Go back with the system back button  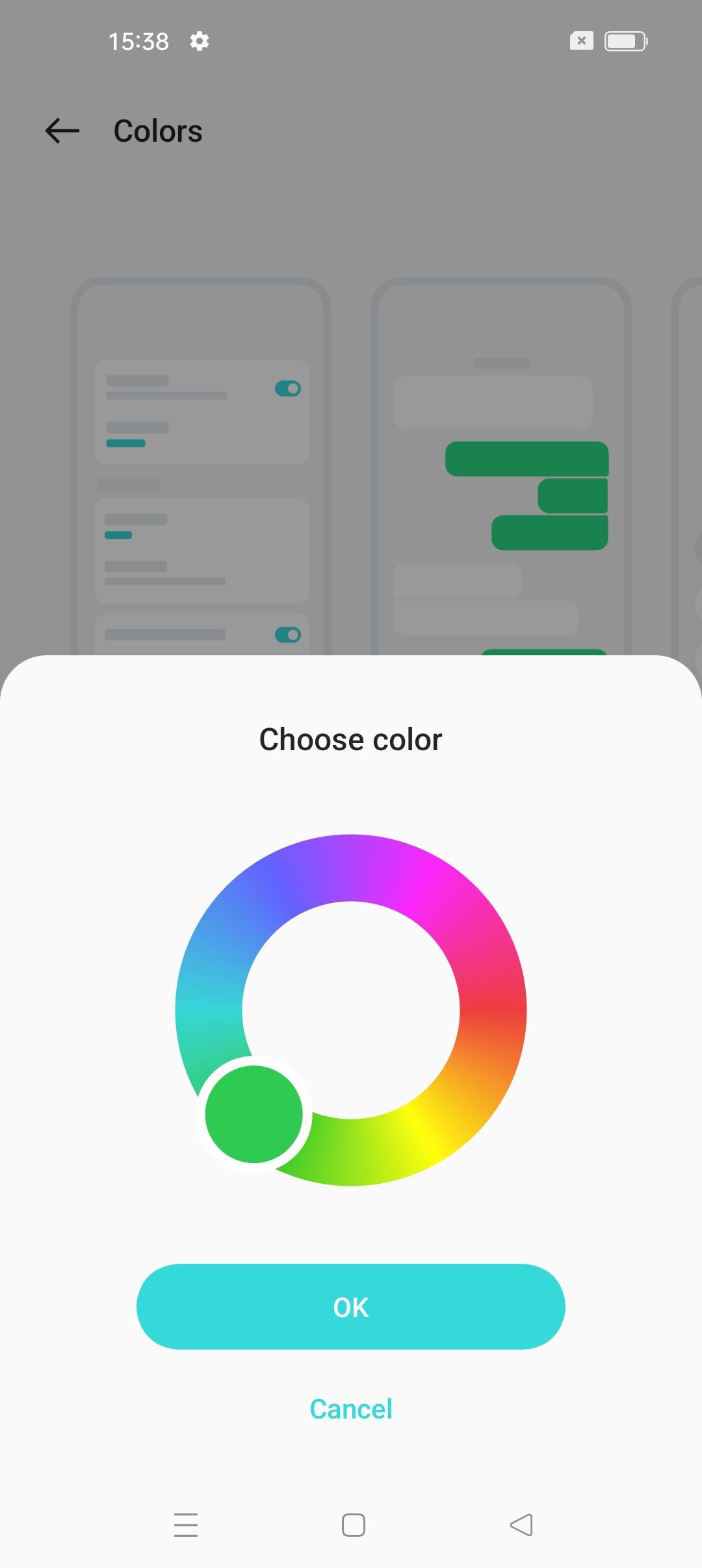click(x=521, y=1525)
